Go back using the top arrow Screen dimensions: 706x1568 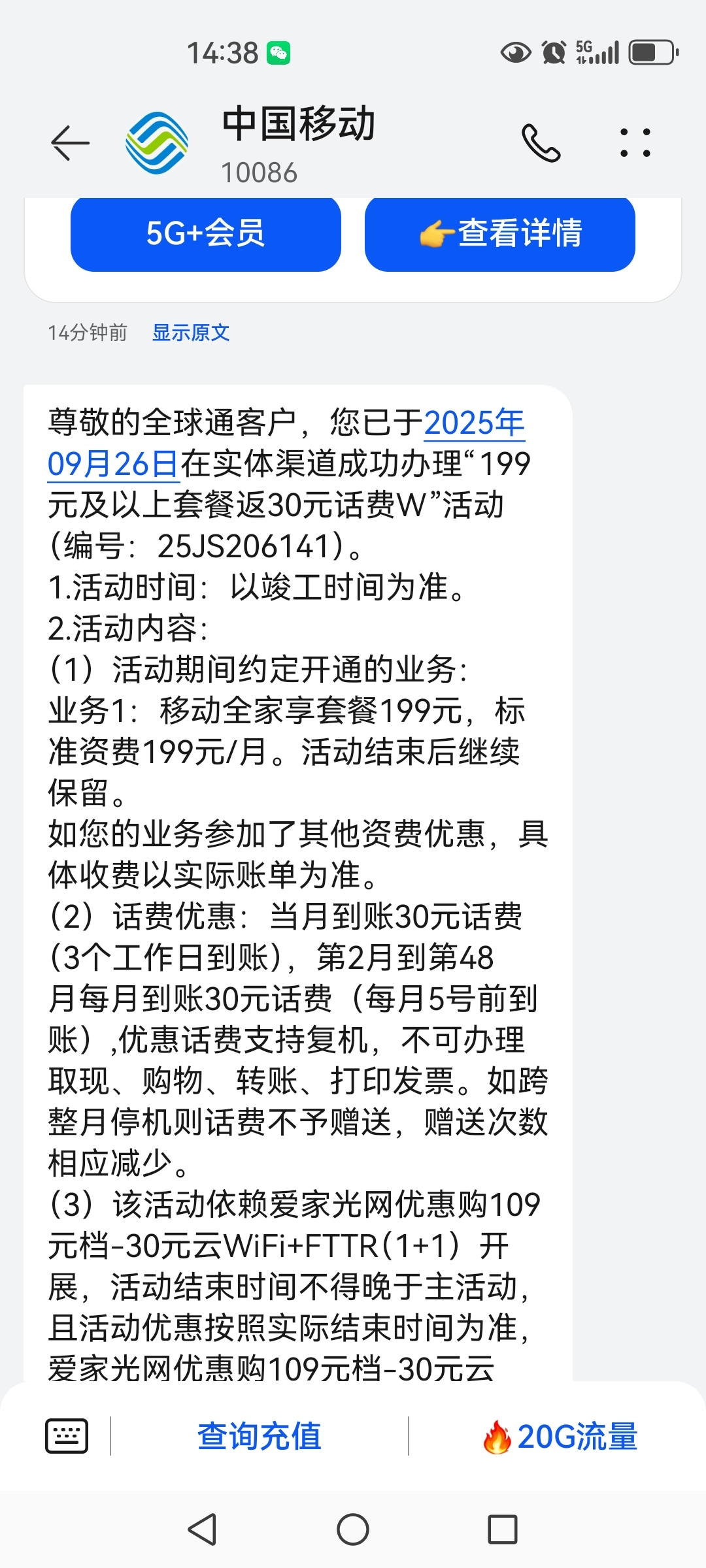coord(70,142)
